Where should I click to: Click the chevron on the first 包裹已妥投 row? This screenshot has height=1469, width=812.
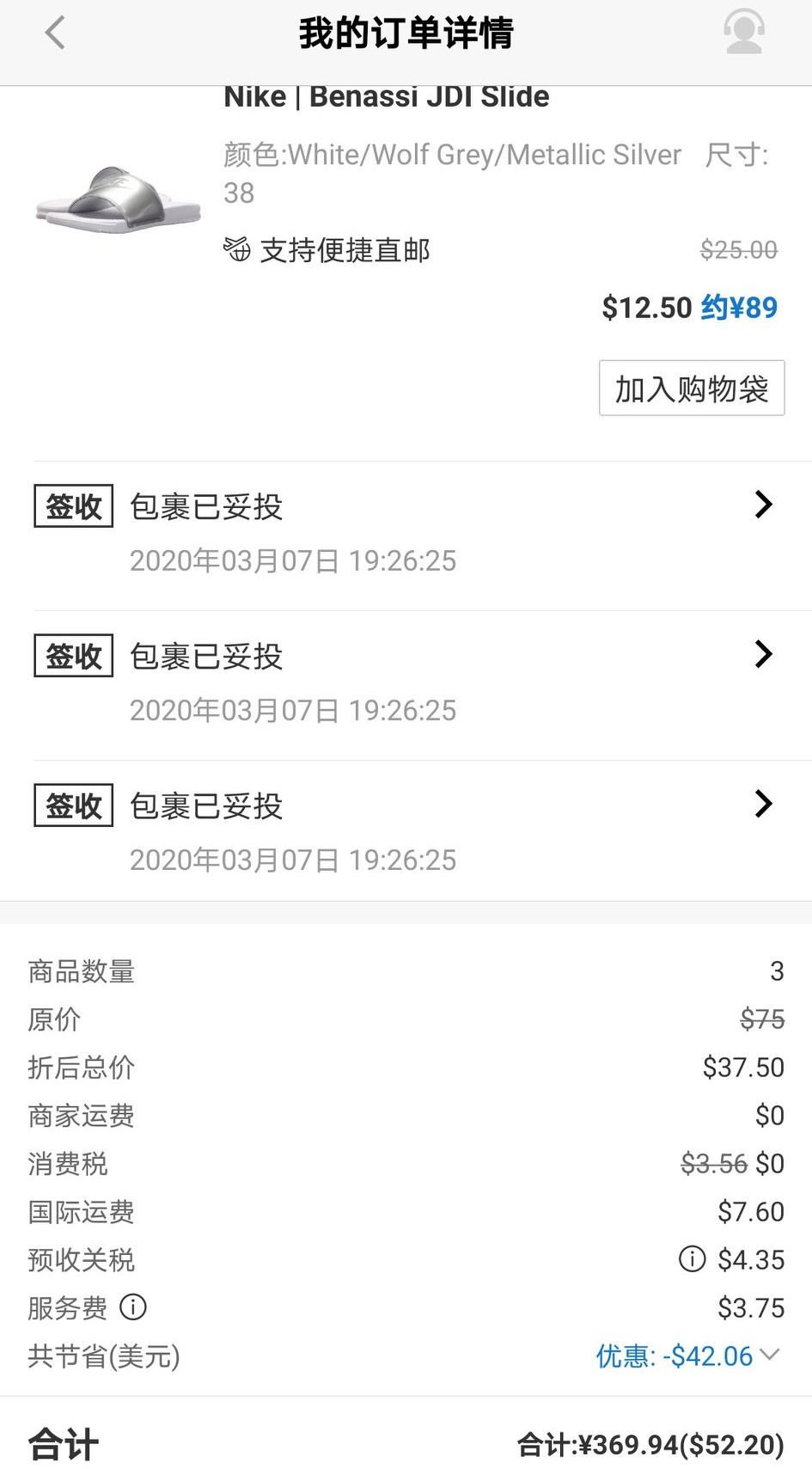click(x=763, y=505)
